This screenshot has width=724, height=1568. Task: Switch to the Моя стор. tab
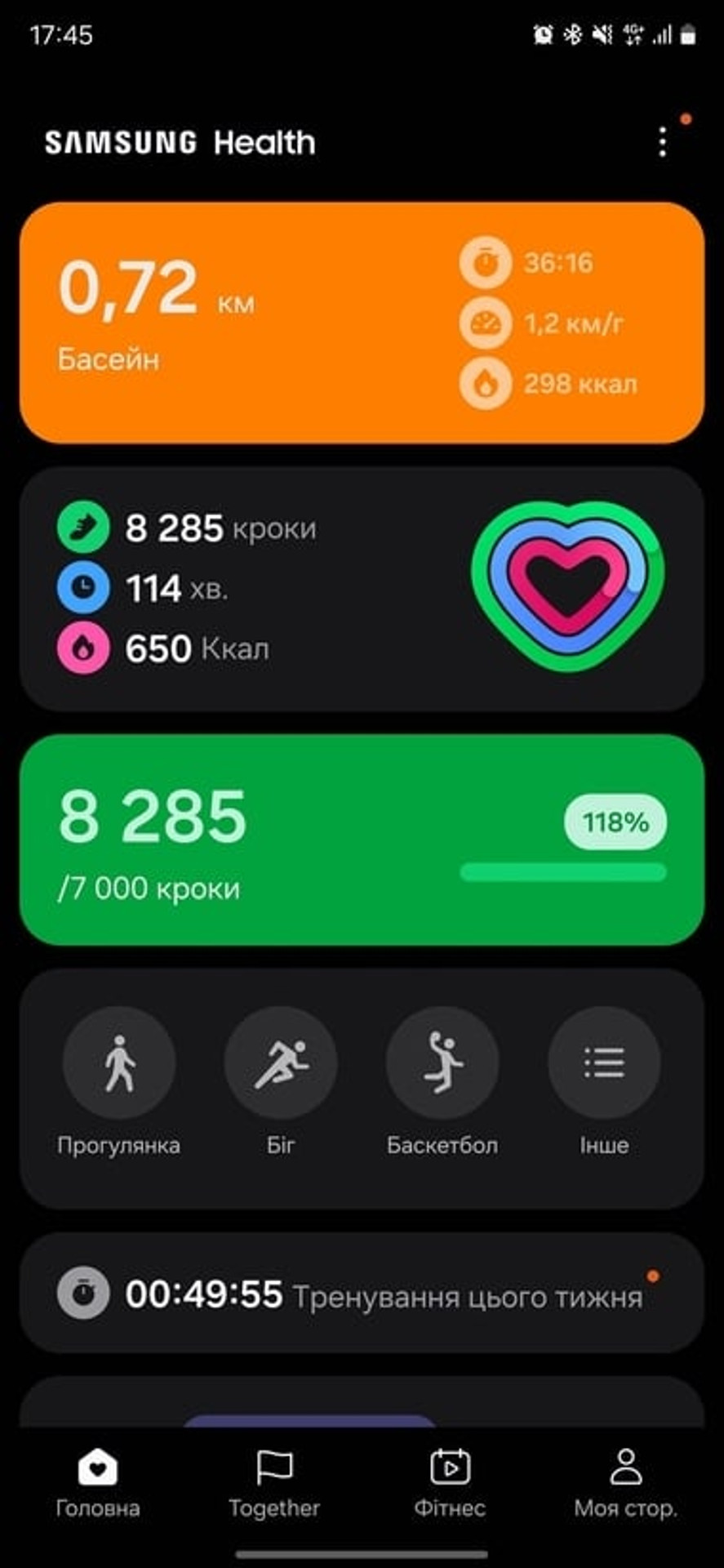626,1482
